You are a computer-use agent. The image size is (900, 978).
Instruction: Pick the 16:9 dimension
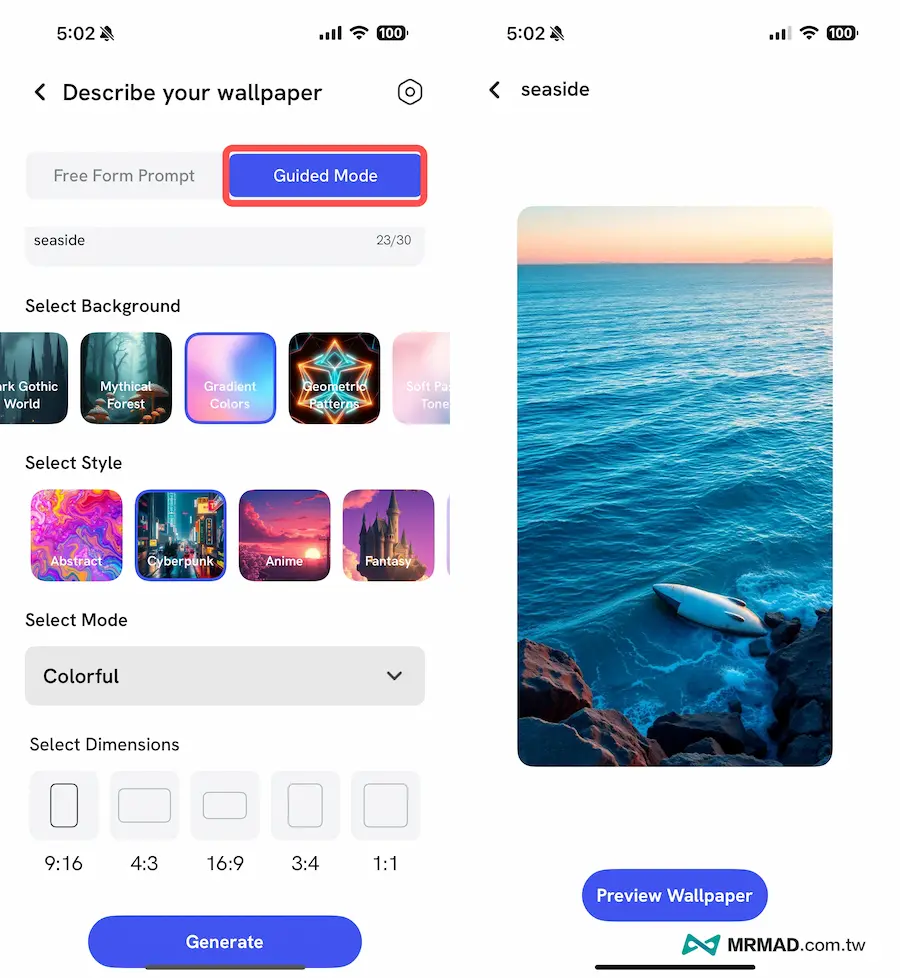(x=225, y=806)
